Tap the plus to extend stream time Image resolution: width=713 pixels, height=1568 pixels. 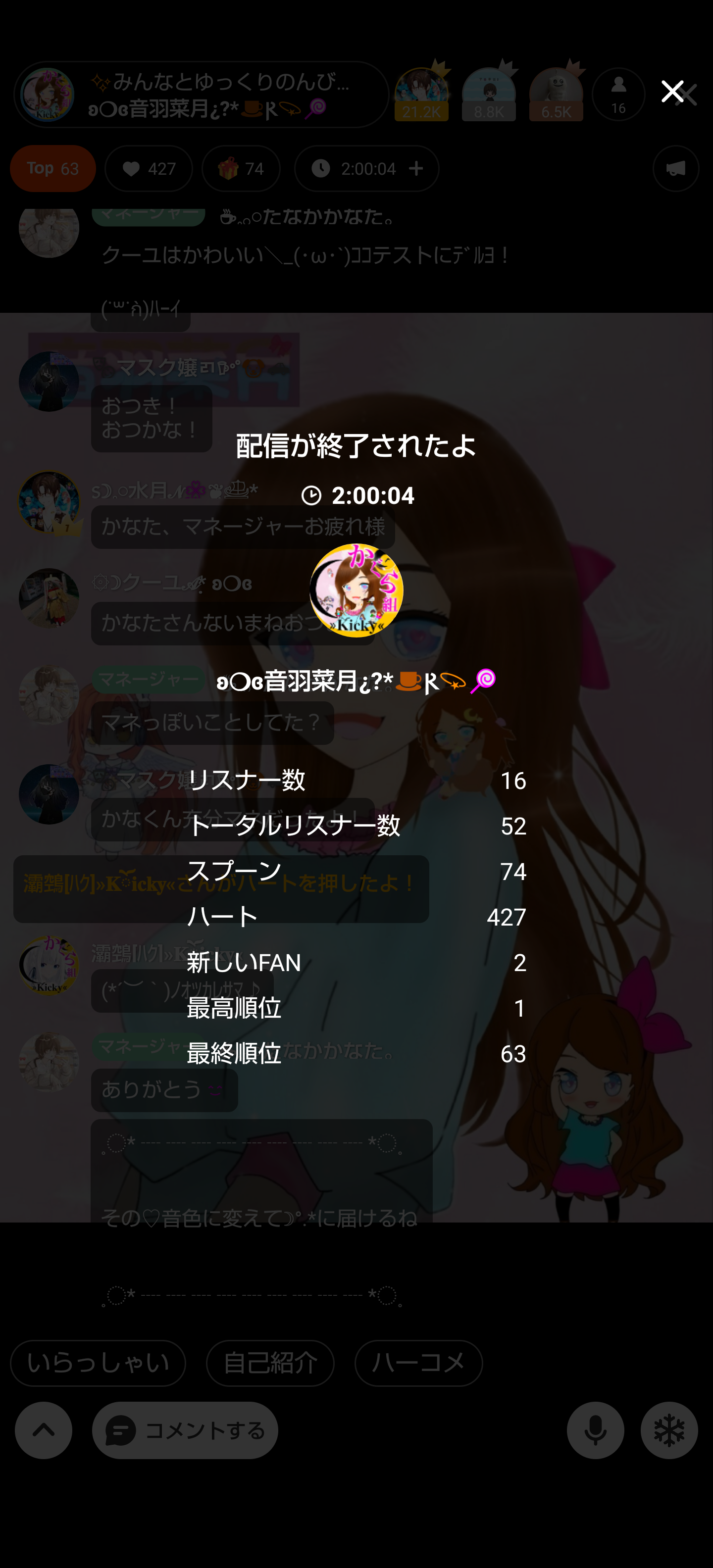click(x=416, y=169)
